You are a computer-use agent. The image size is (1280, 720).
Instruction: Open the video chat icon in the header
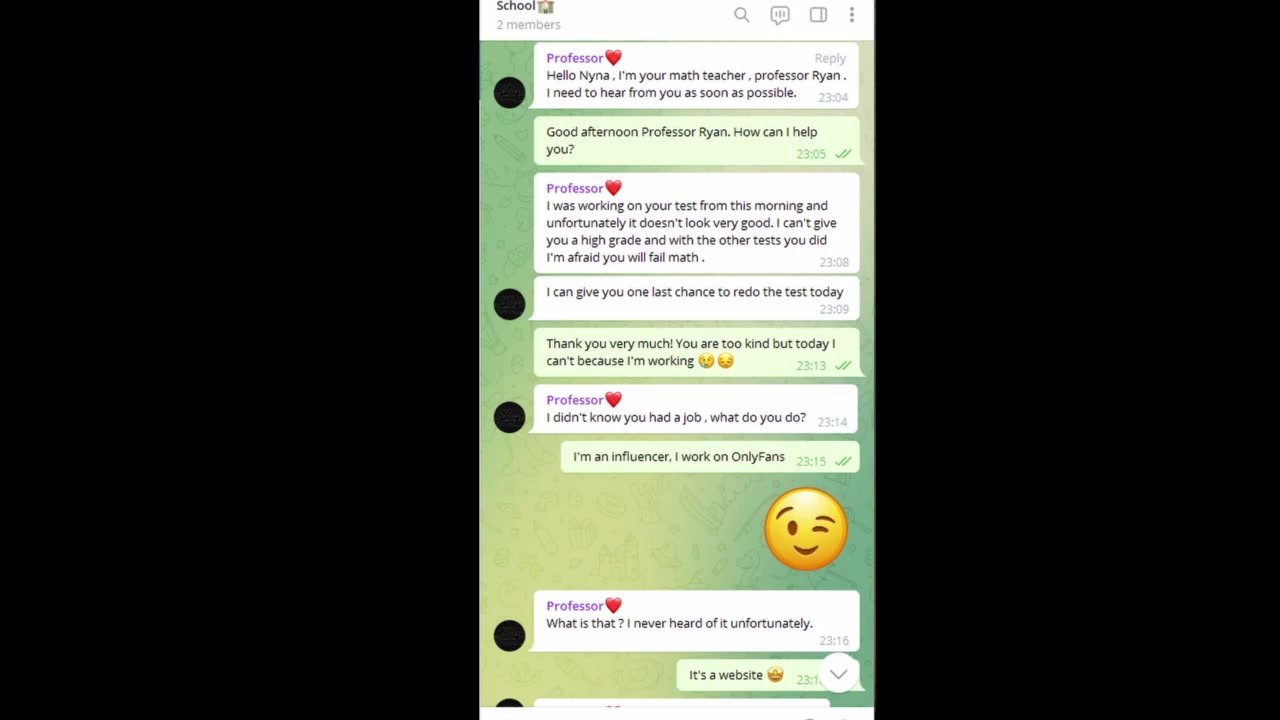(x=780, y=15)
